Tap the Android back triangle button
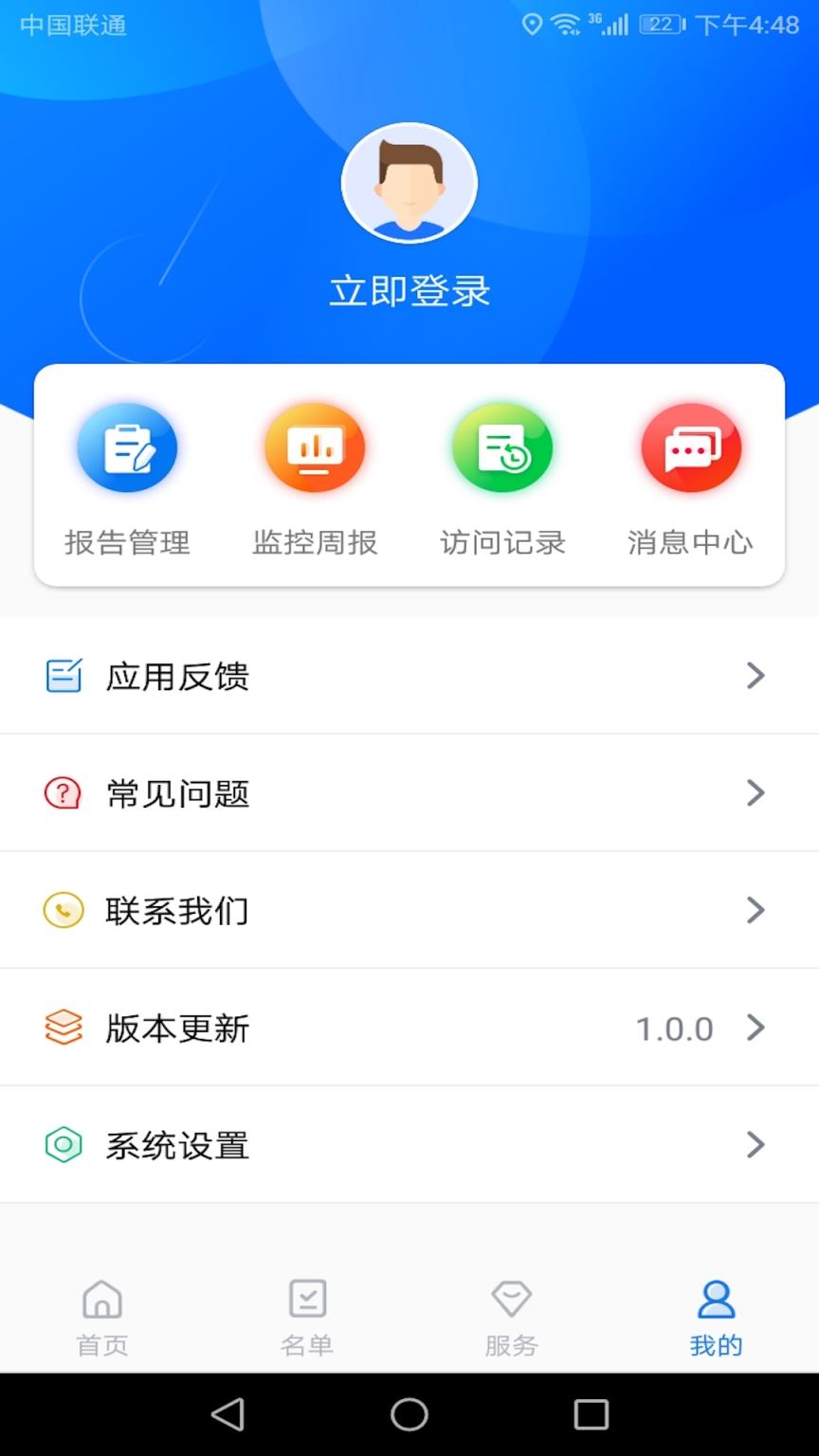The image size is (819, 1456). pyautogui.click(x=227, y=1413)
